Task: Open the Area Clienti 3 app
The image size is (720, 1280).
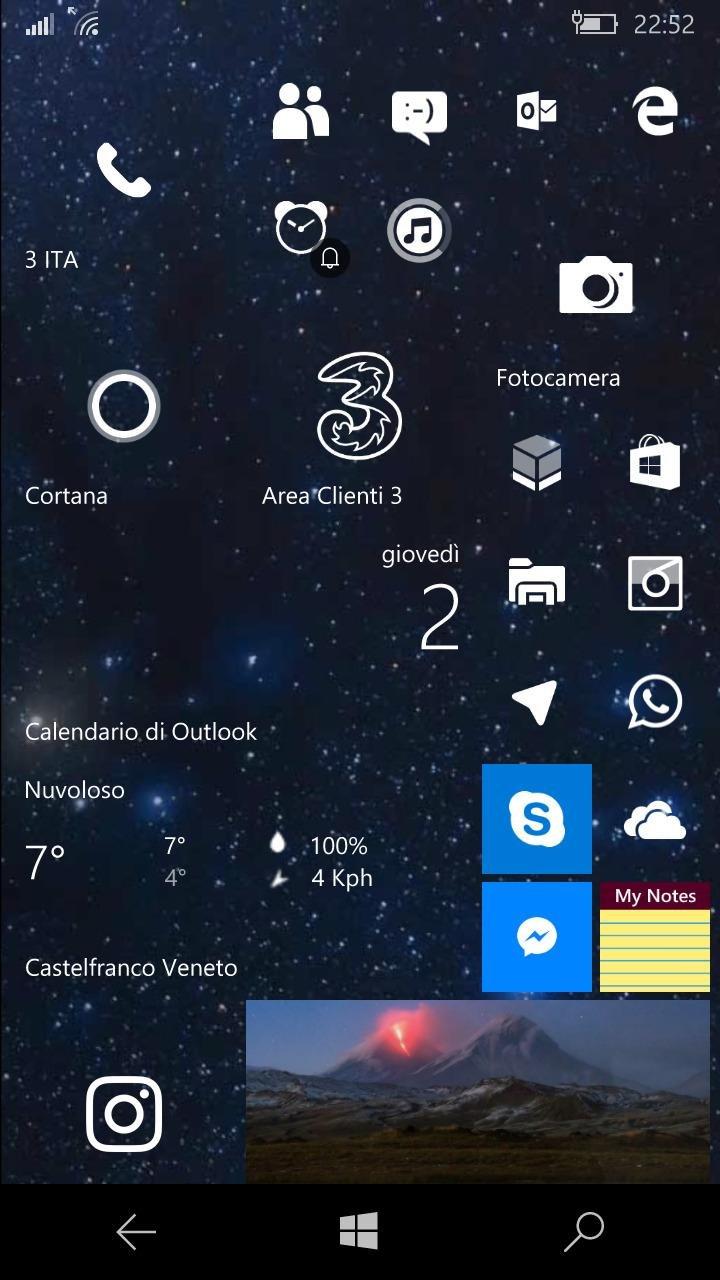Action: (x=359, y=407)
